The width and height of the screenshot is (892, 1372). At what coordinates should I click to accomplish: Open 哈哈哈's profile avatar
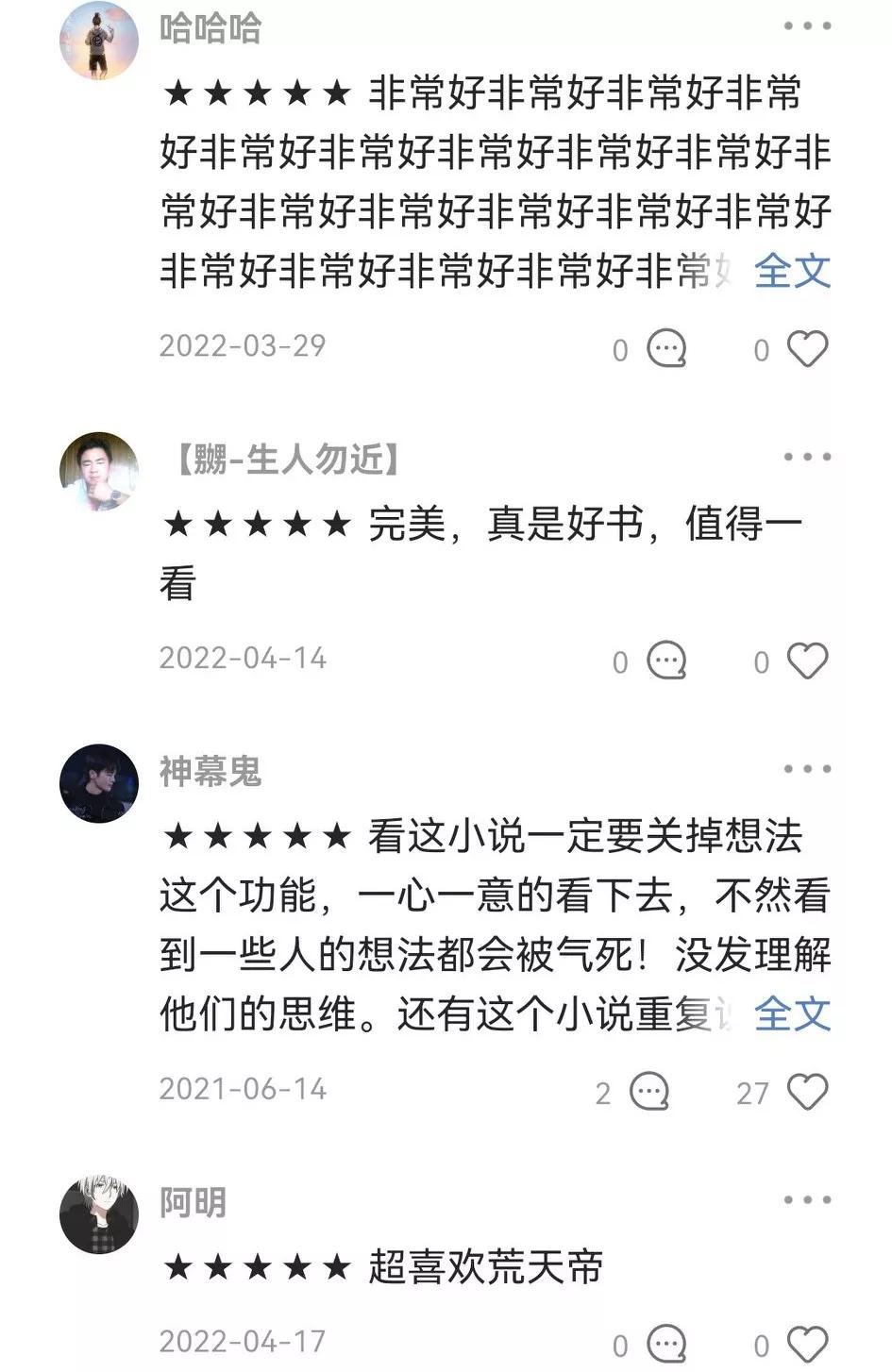[x=99, y=40]
